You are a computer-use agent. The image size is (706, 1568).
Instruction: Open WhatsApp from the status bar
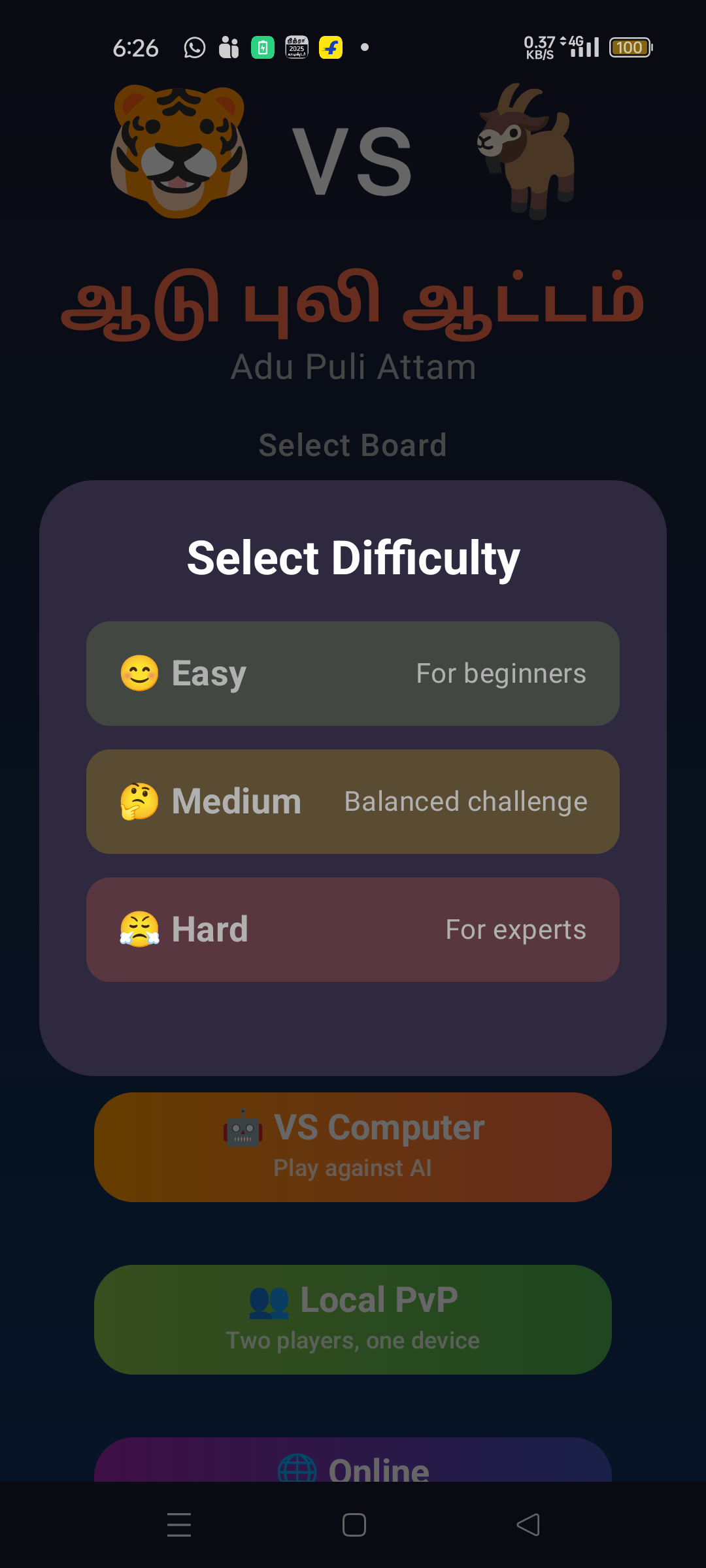pos(195,47)
